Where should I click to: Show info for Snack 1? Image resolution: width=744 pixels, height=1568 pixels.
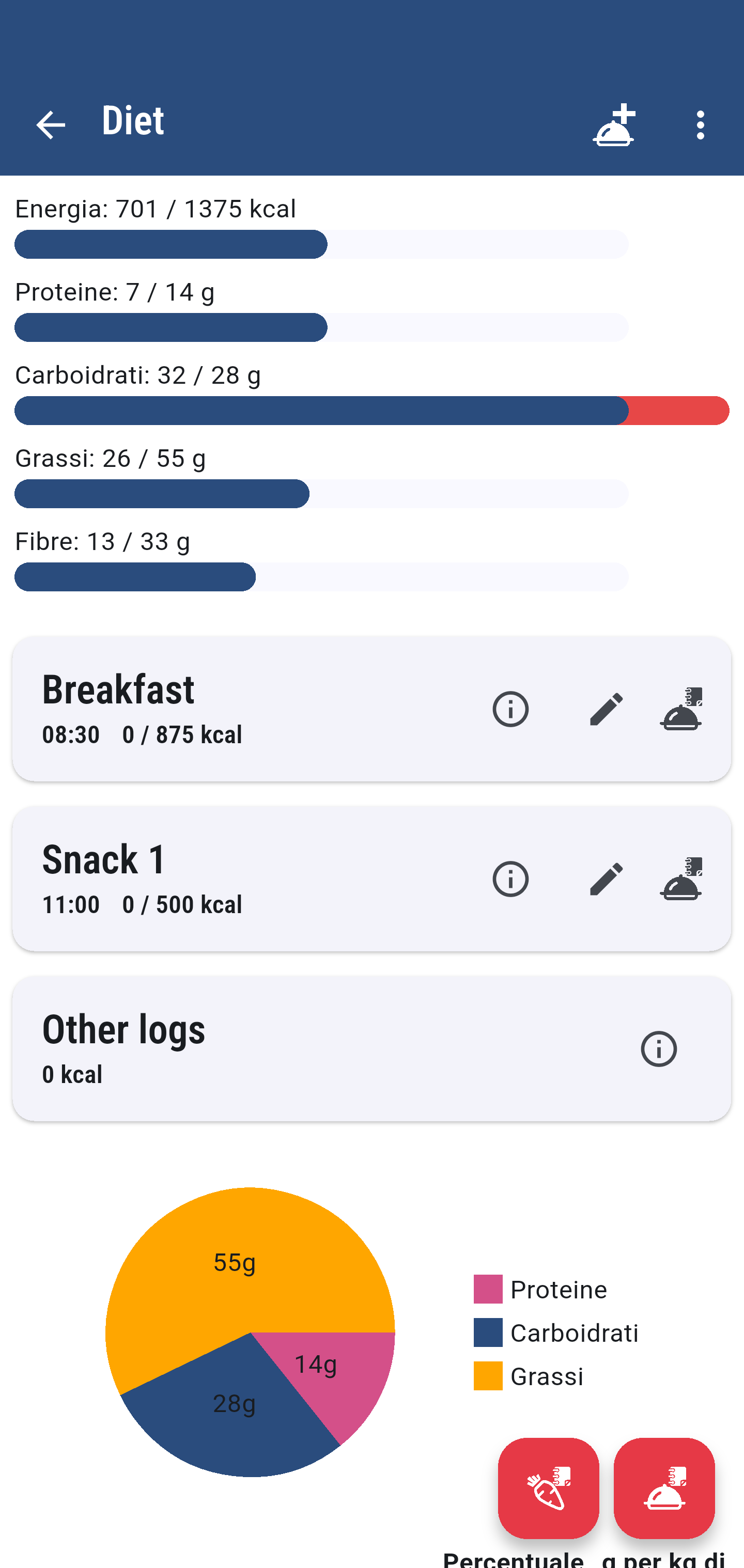510,879
